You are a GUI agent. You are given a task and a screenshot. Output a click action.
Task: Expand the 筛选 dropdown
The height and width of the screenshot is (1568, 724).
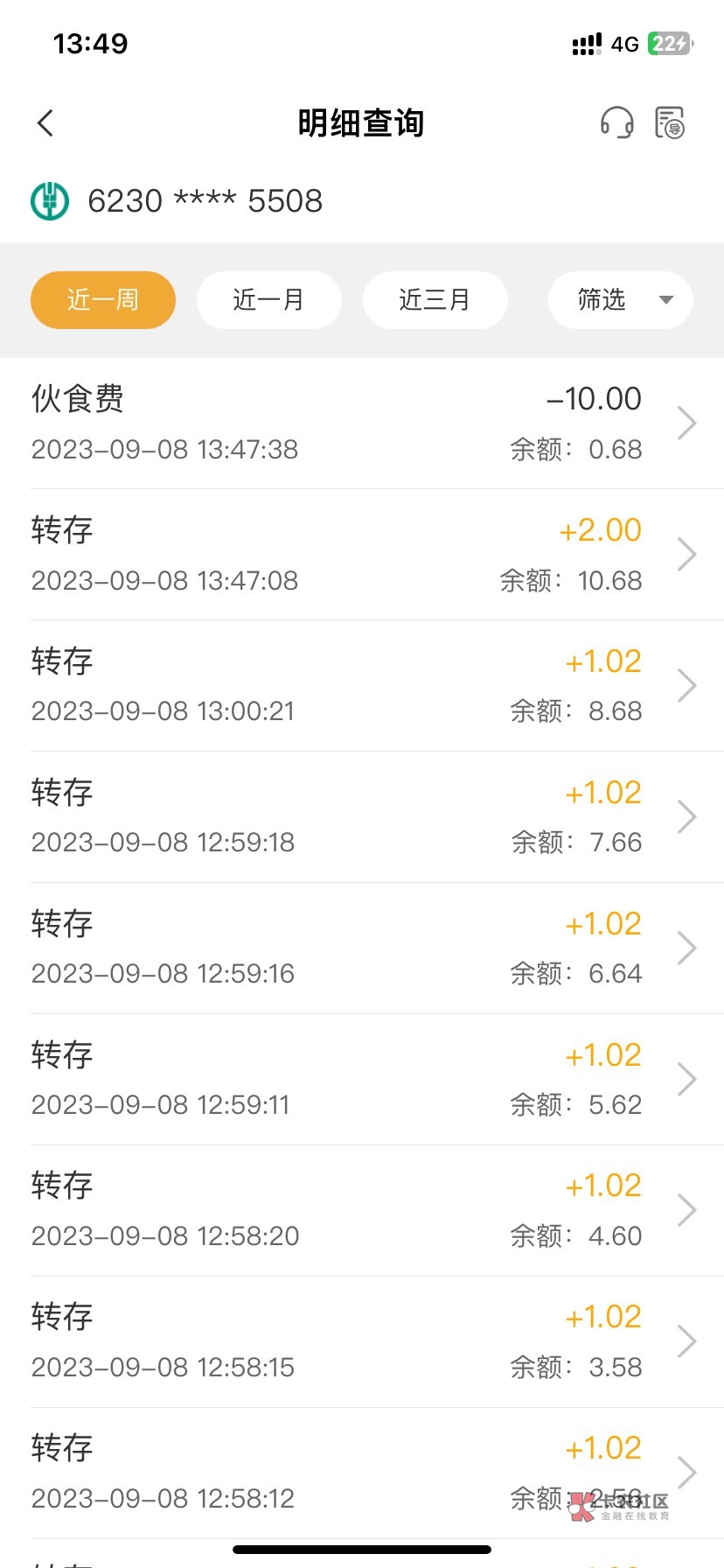(620, 300)
